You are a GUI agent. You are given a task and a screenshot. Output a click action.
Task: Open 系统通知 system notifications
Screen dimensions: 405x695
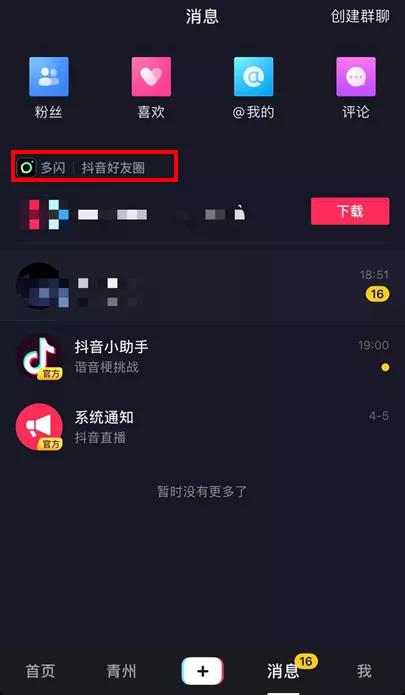202,427
